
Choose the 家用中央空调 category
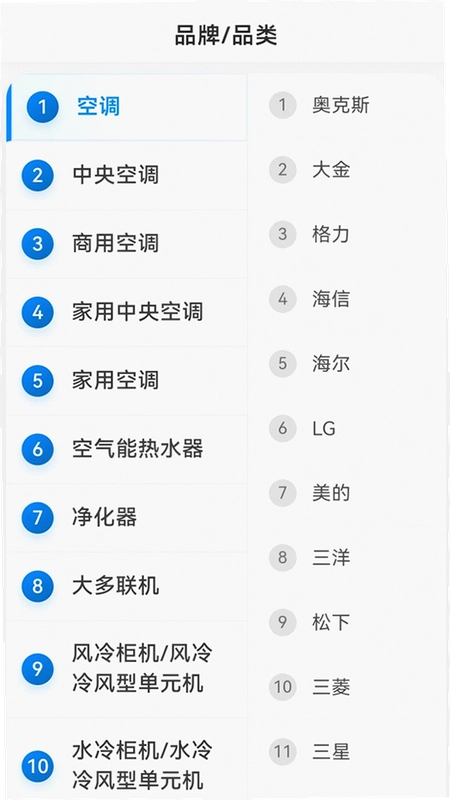coord(127,312)
